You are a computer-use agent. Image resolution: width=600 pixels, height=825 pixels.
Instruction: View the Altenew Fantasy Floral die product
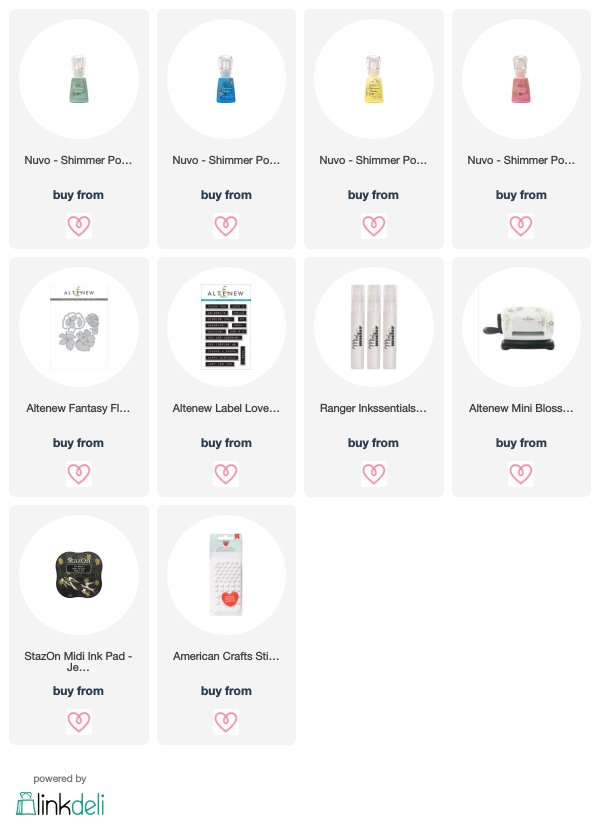point(78,327)
